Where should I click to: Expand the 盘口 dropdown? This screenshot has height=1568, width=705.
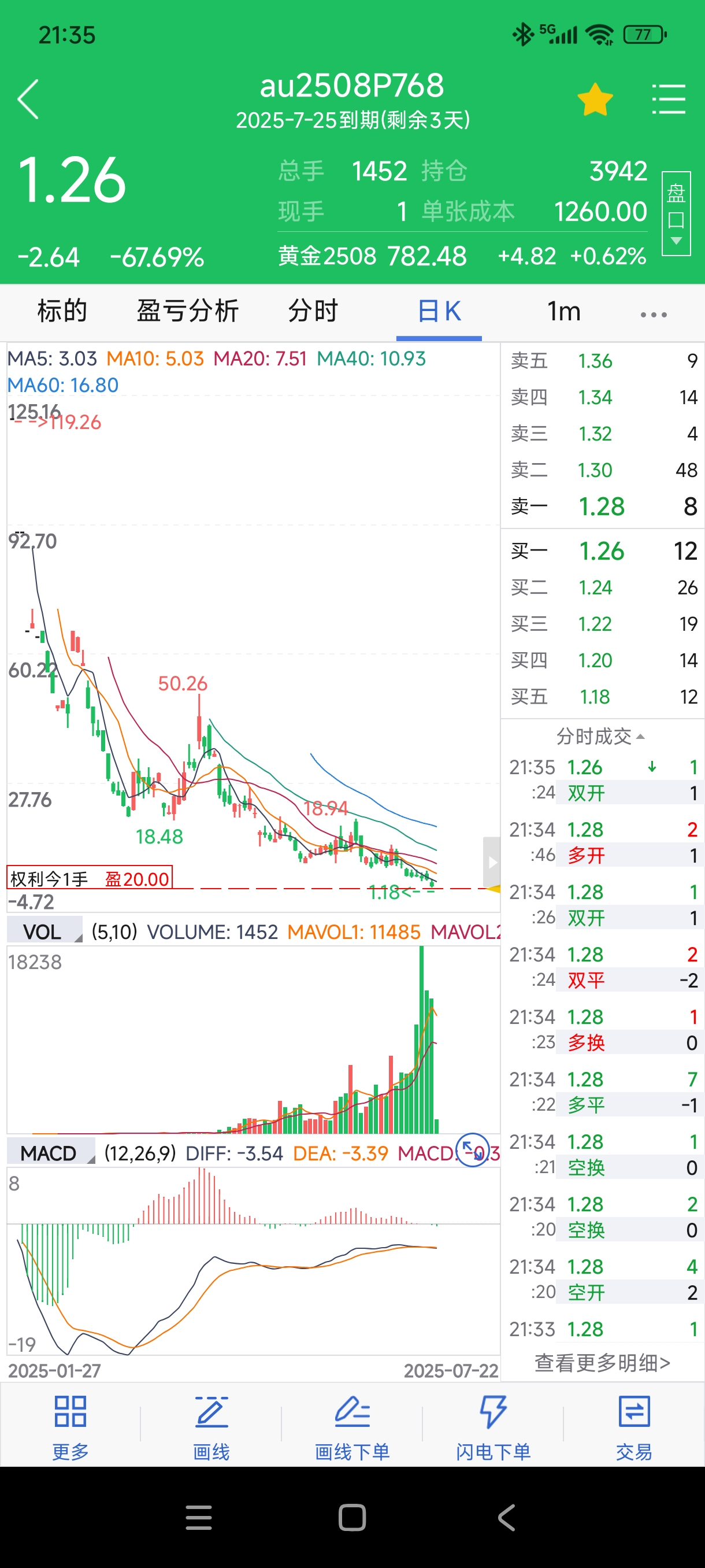(x=676, y=214)
